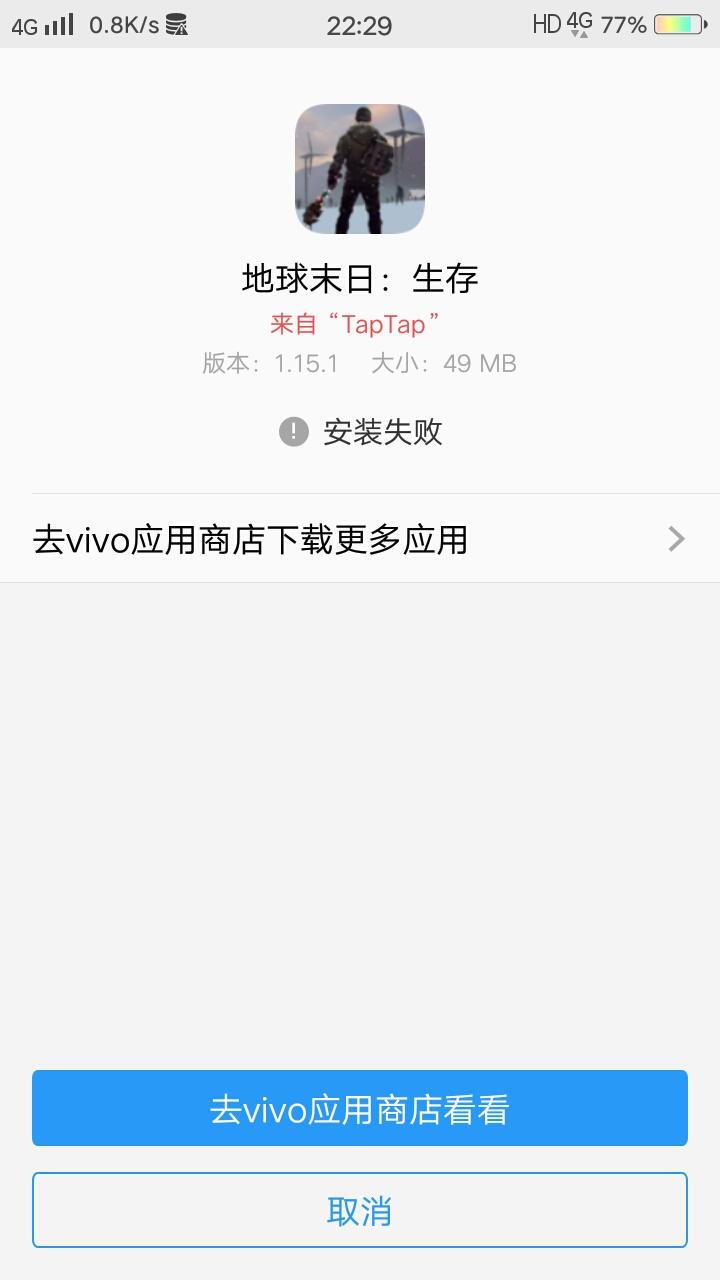Open the 去vivo应用商店下载更多应用 row
Viewport: 720px width, 1280px height.
359,540
